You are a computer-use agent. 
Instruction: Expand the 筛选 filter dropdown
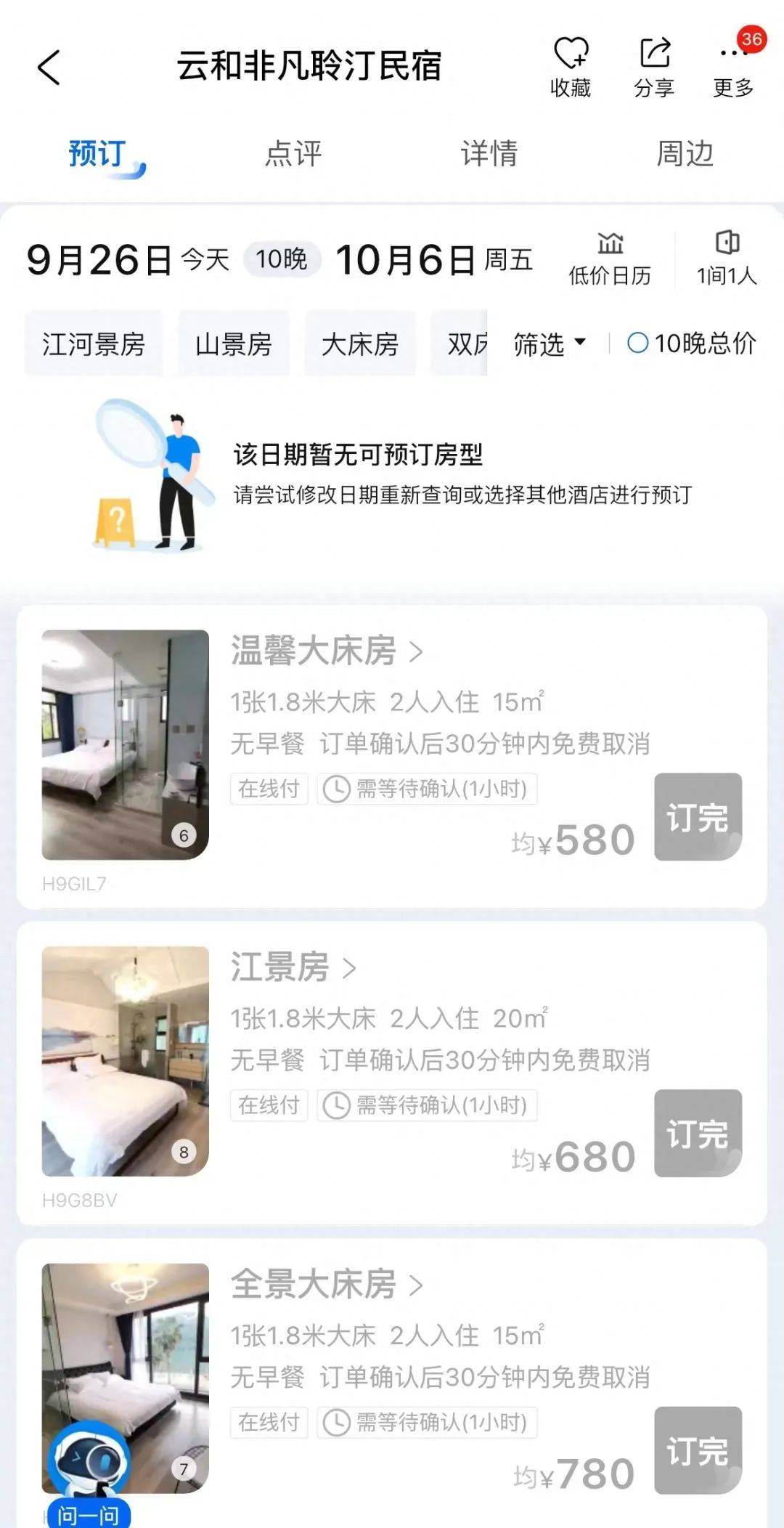[549, 344]
